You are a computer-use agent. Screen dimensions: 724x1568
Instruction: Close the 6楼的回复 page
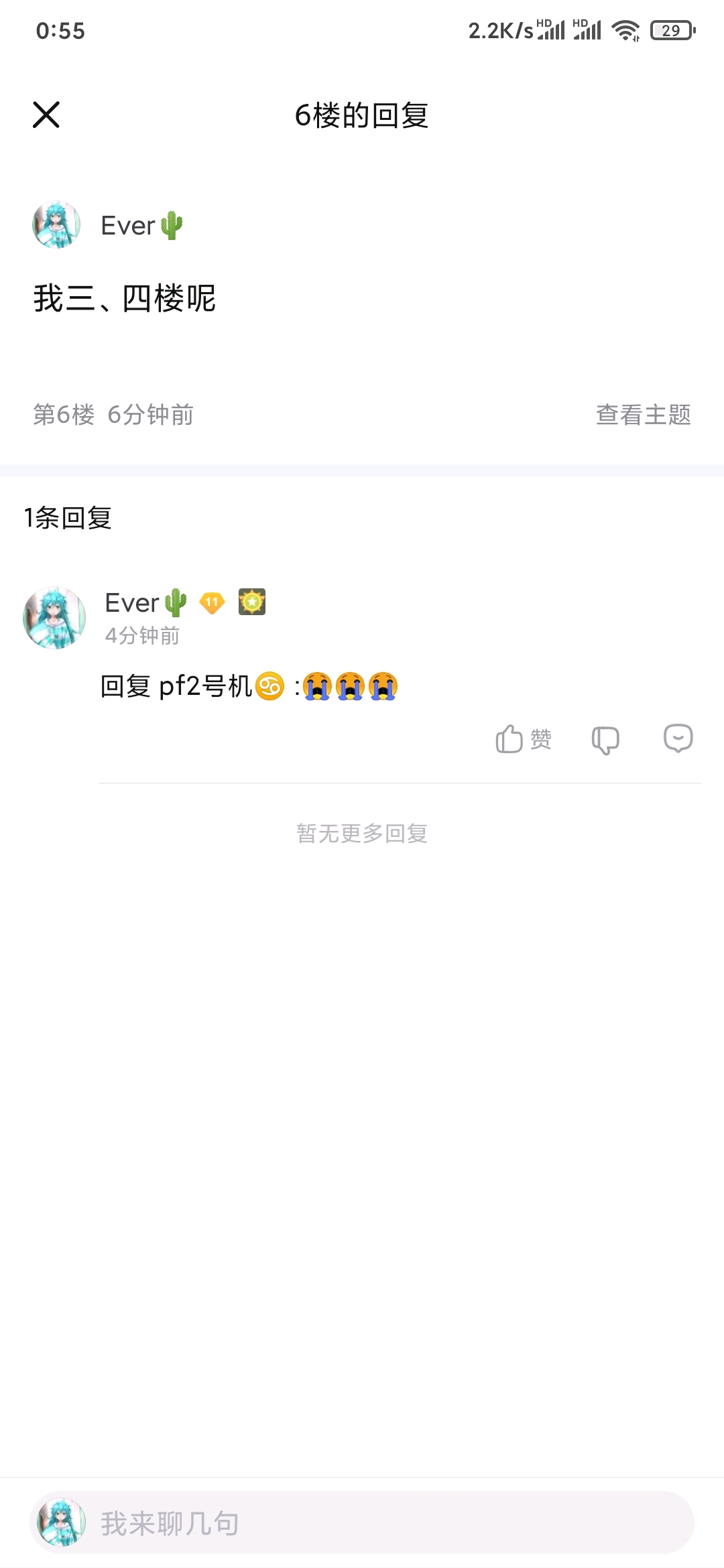(46, 115)
